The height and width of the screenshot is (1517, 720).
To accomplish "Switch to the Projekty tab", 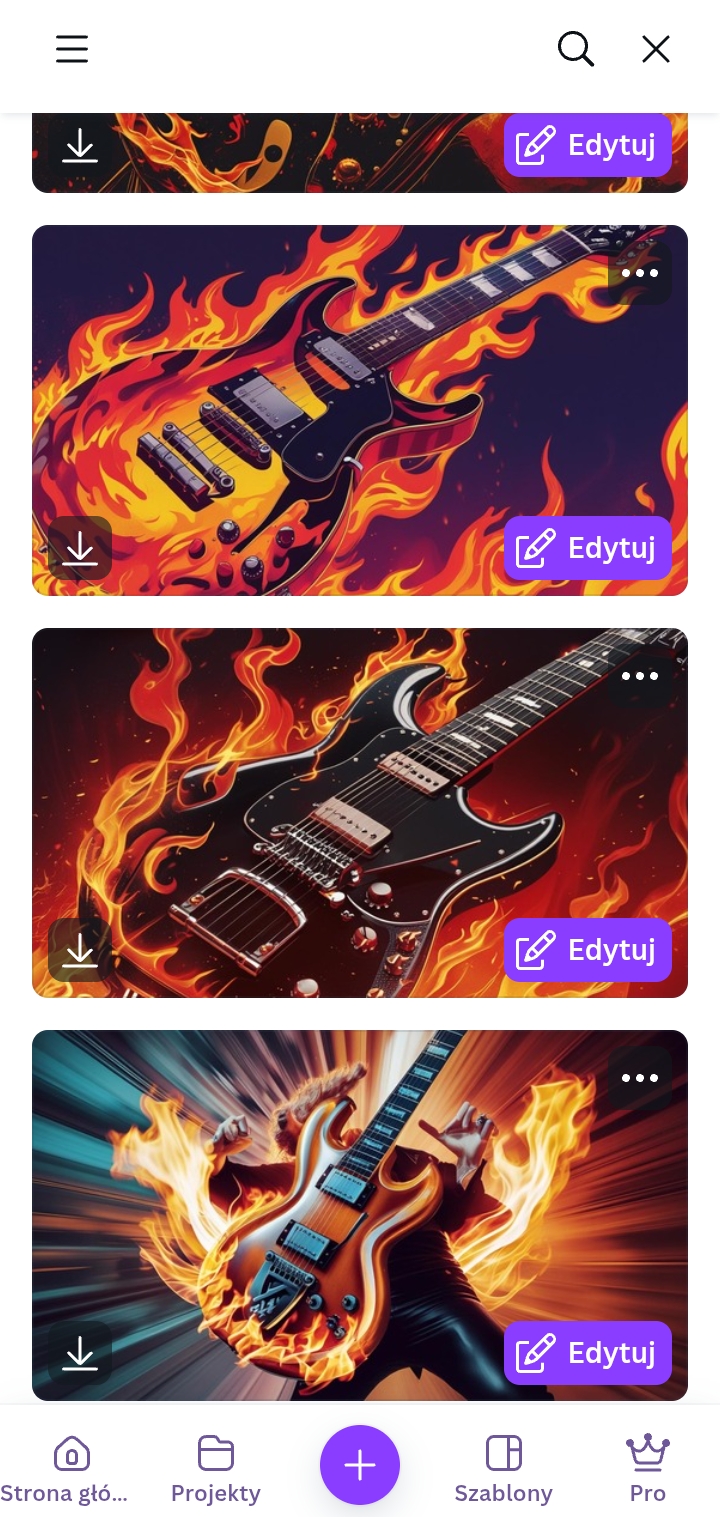I will pos(216,1469).
